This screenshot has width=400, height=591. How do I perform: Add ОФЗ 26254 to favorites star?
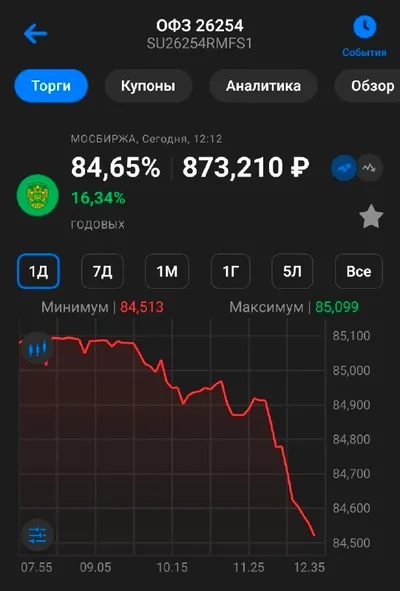pos(371,216)
